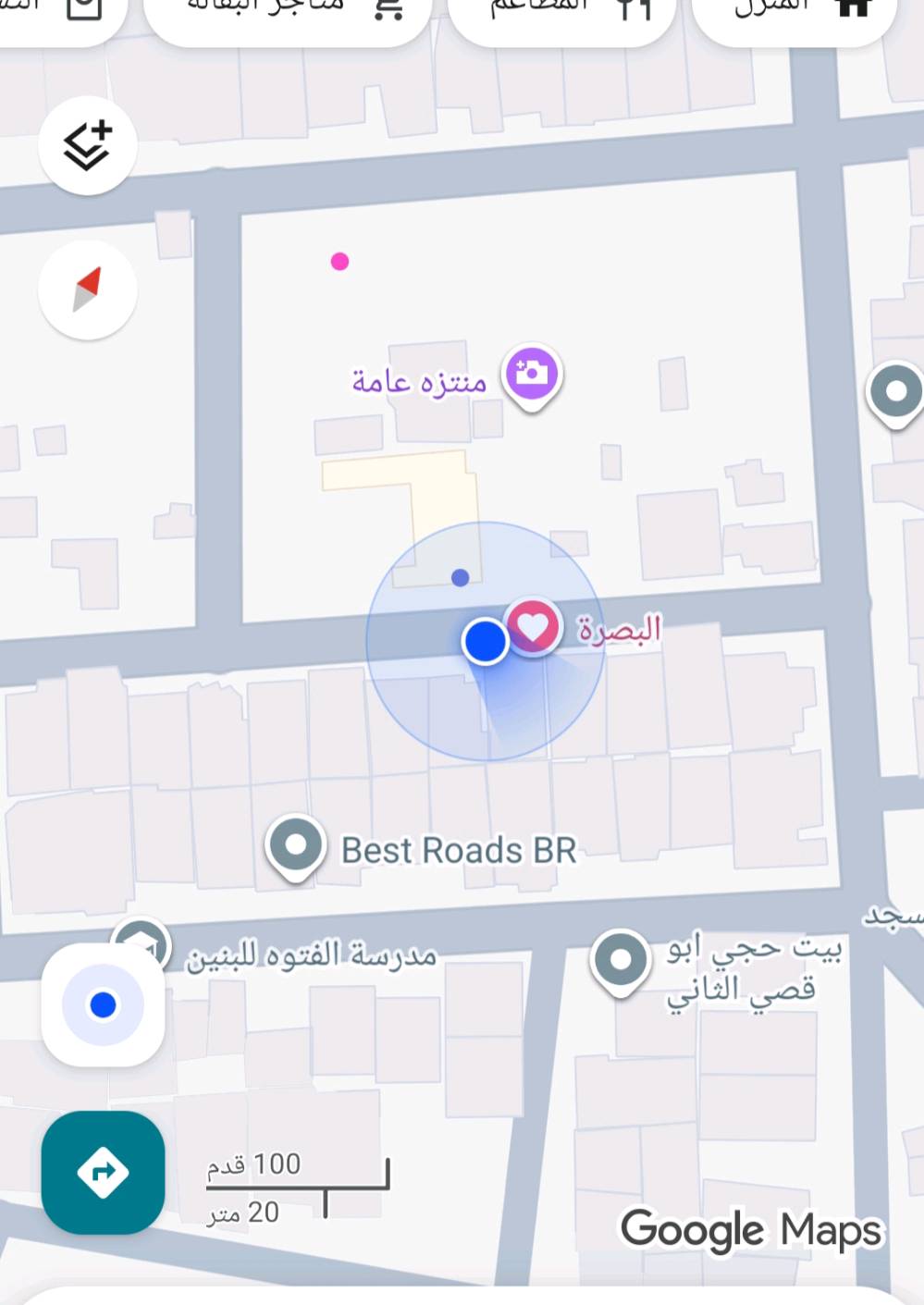This screenshot has height=1305, width=924.
Task: Center map on my location
Action: [103, 1004]
